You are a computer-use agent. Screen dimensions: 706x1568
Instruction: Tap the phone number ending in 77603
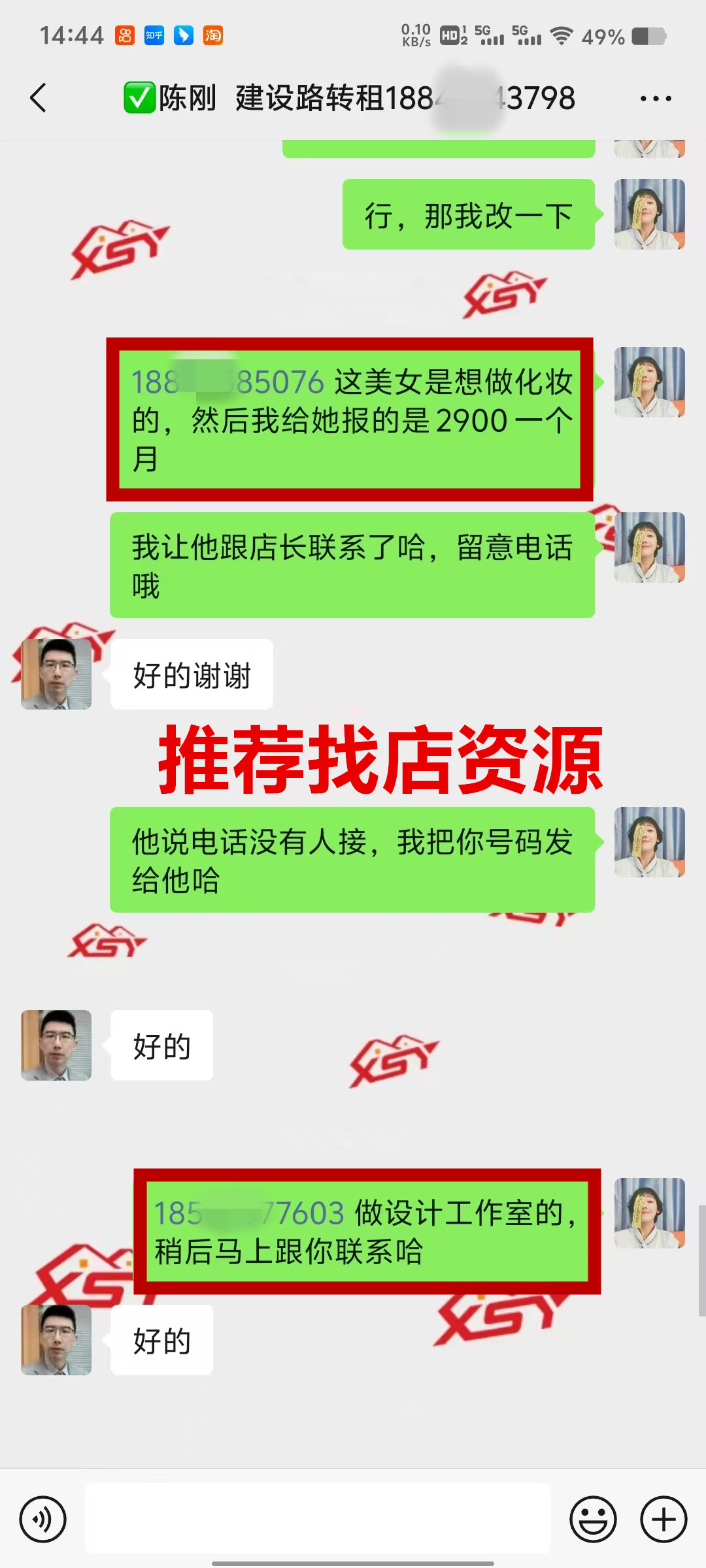pyautogui.click(x=248, y=1213)
